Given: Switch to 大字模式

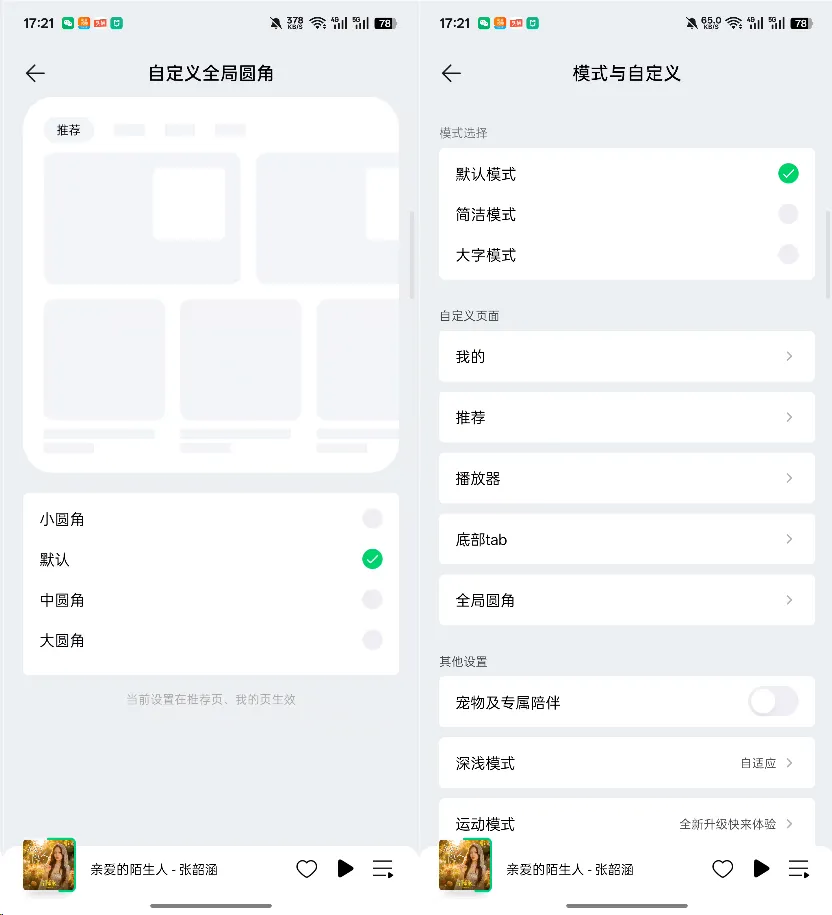Looking at the screenshot, I should point(788,255).
